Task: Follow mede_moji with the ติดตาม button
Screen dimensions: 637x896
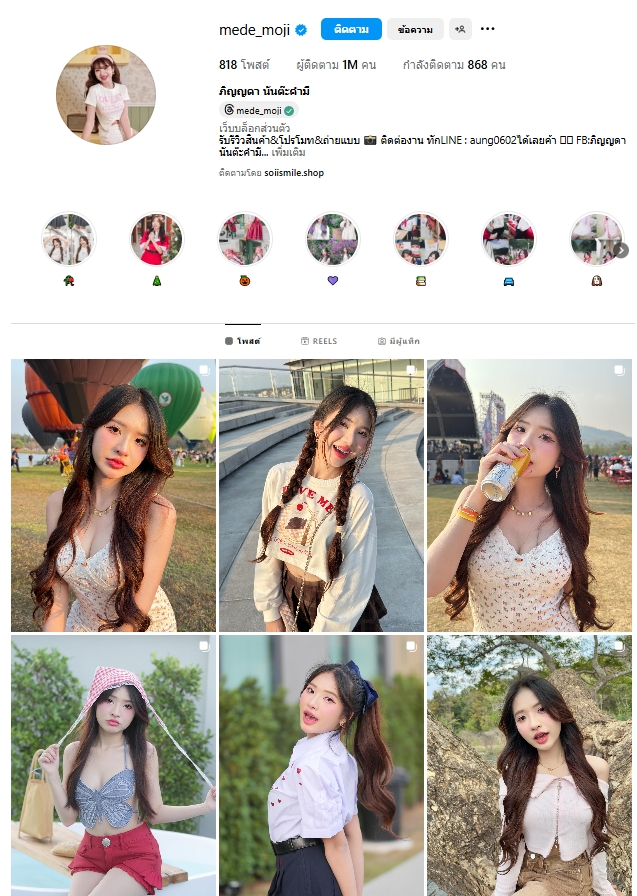Action: tap(351, 29)
